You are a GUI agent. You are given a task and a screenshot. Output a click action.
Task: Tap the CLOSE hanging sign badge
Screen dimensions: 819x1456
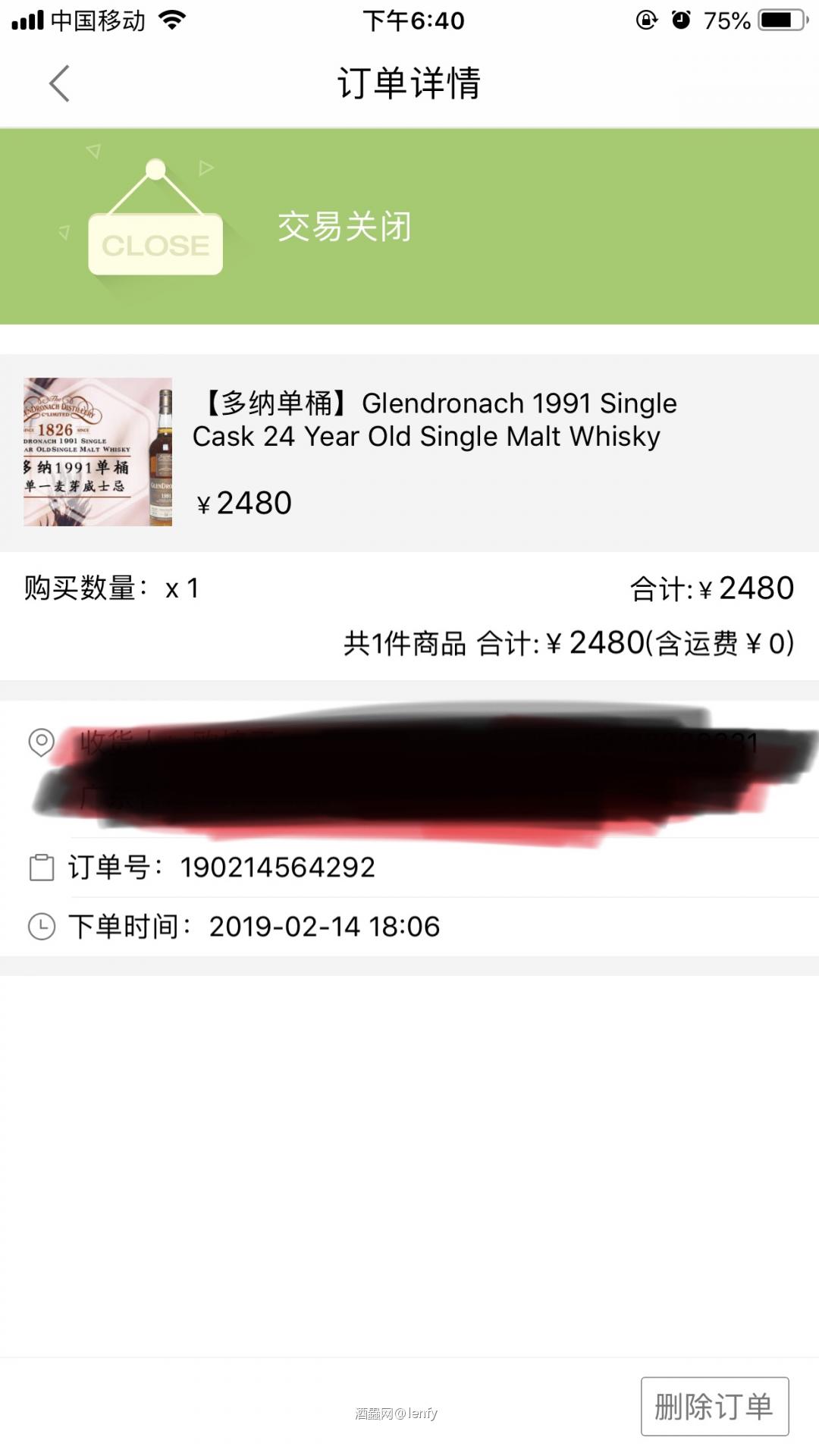point(155,243)
